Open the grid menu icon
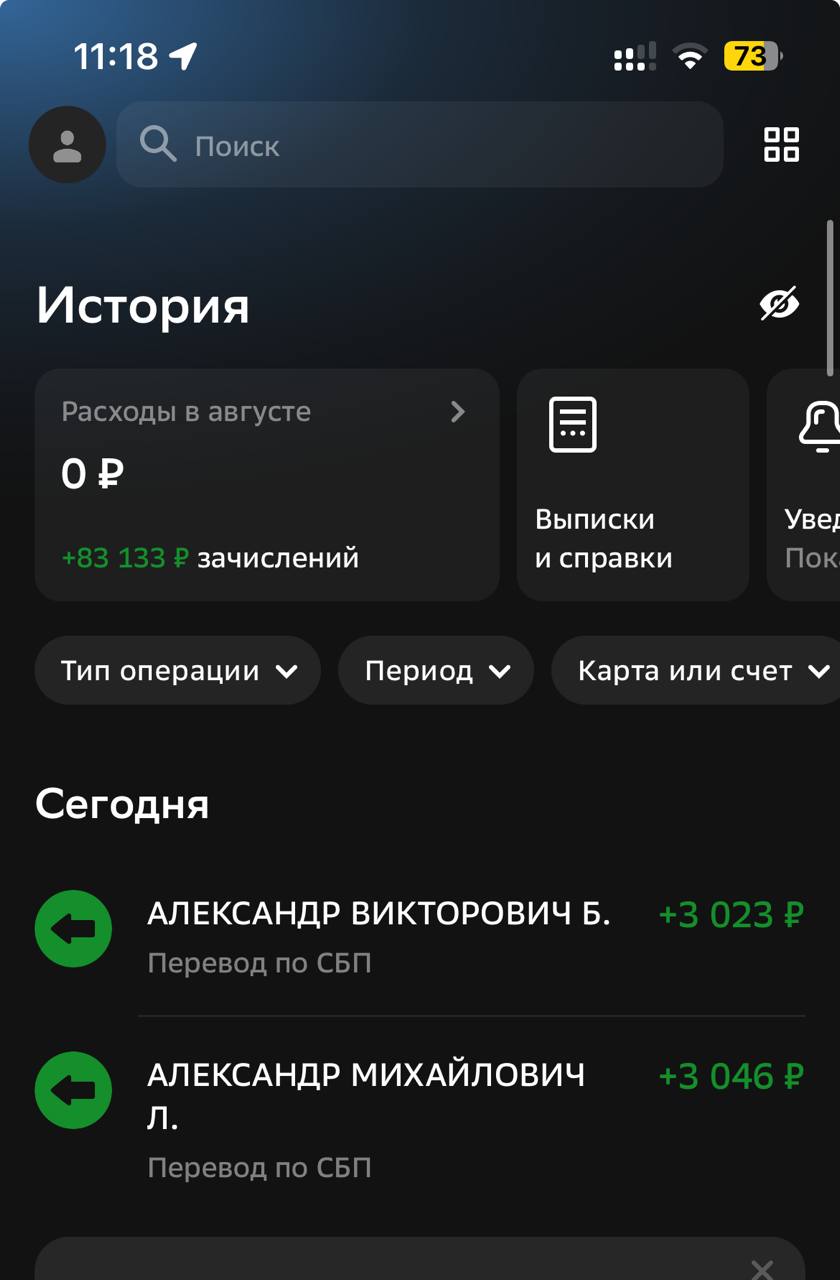Viewport: 840px width, 1280px height. click(781, 144)
